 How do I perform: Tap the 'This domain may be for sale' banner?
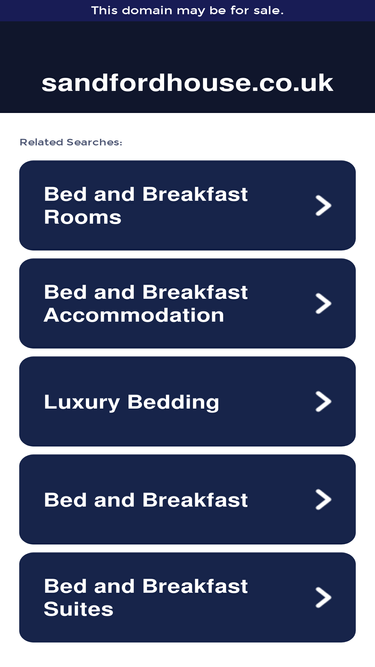tap(188, 11)
